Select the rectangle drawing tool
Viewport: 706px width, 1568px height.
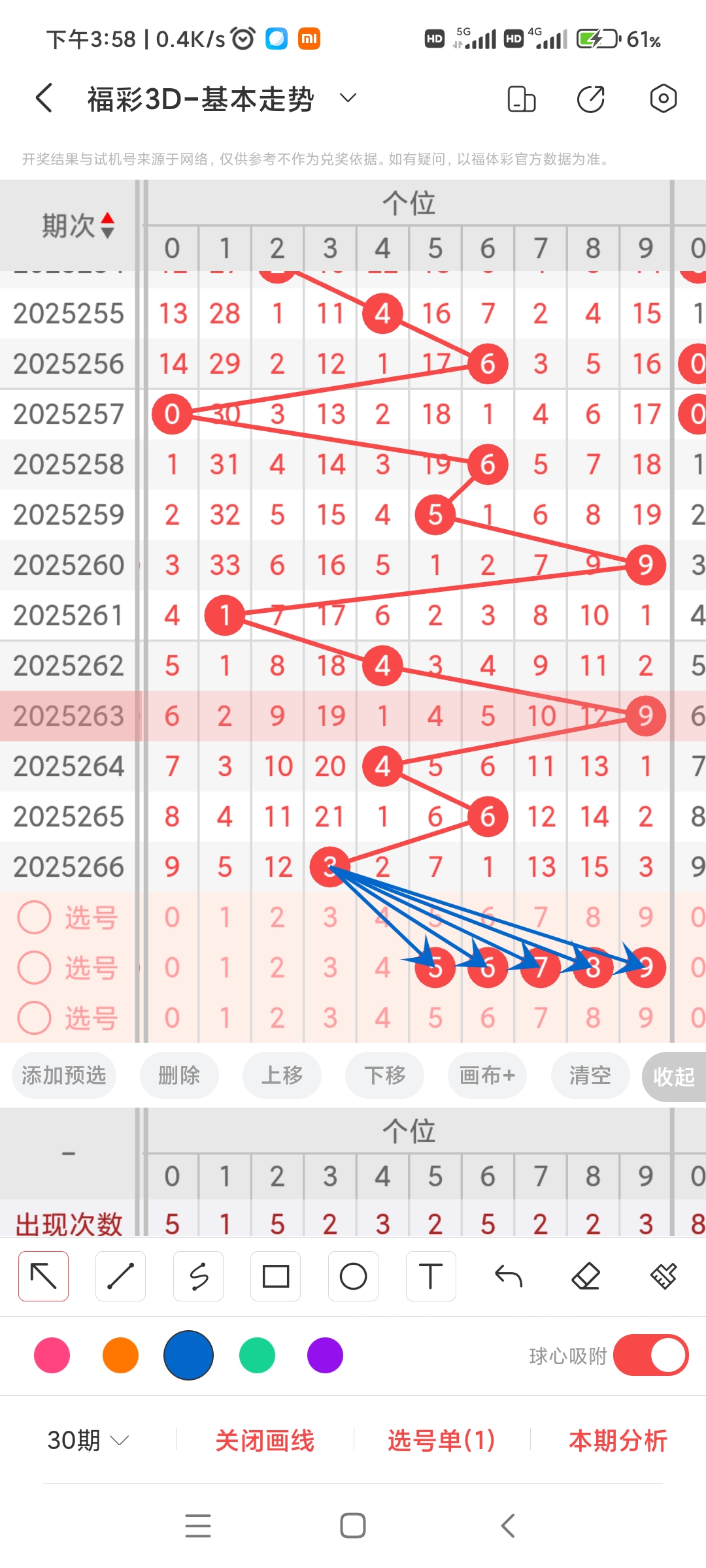(275, 1275)
